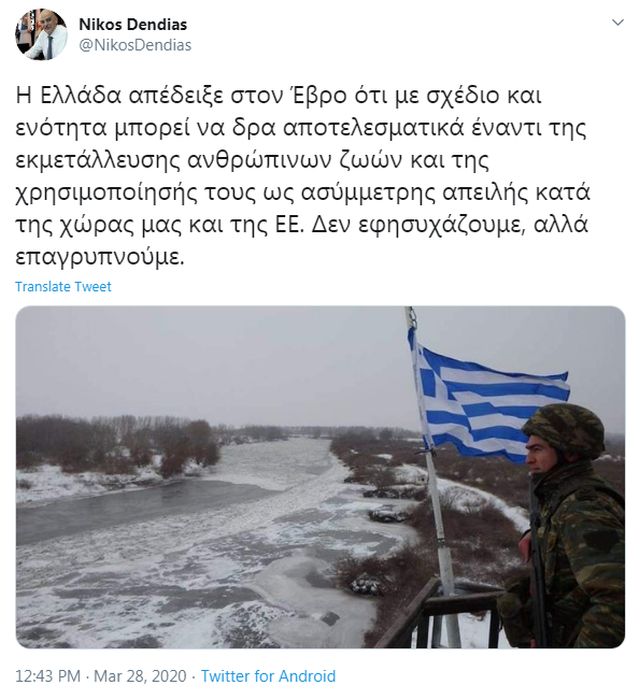
Task: Tap Translate Tweet link
Action: (x=64, y=287)
